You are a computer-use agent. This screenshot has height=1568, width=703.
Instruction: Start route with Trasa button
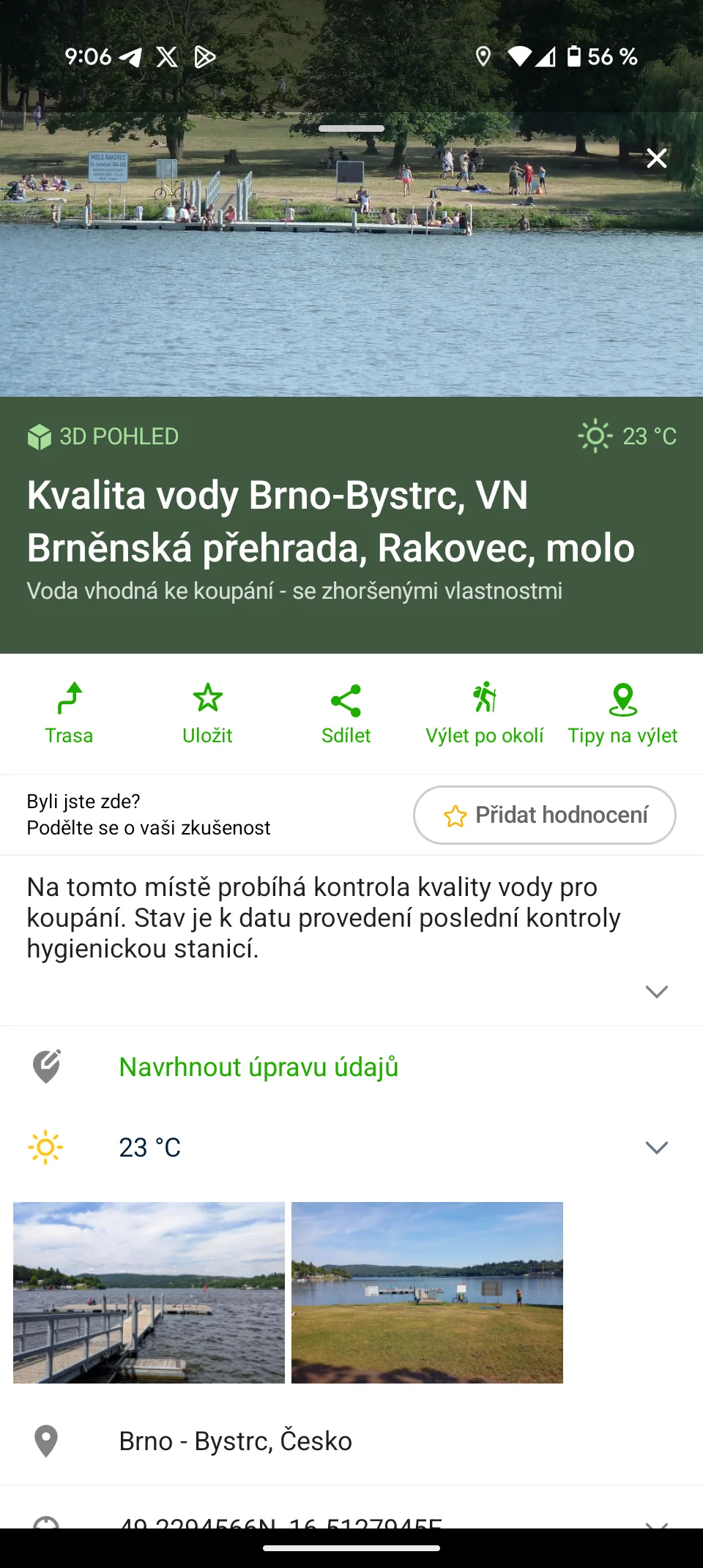tap(69, 714)
